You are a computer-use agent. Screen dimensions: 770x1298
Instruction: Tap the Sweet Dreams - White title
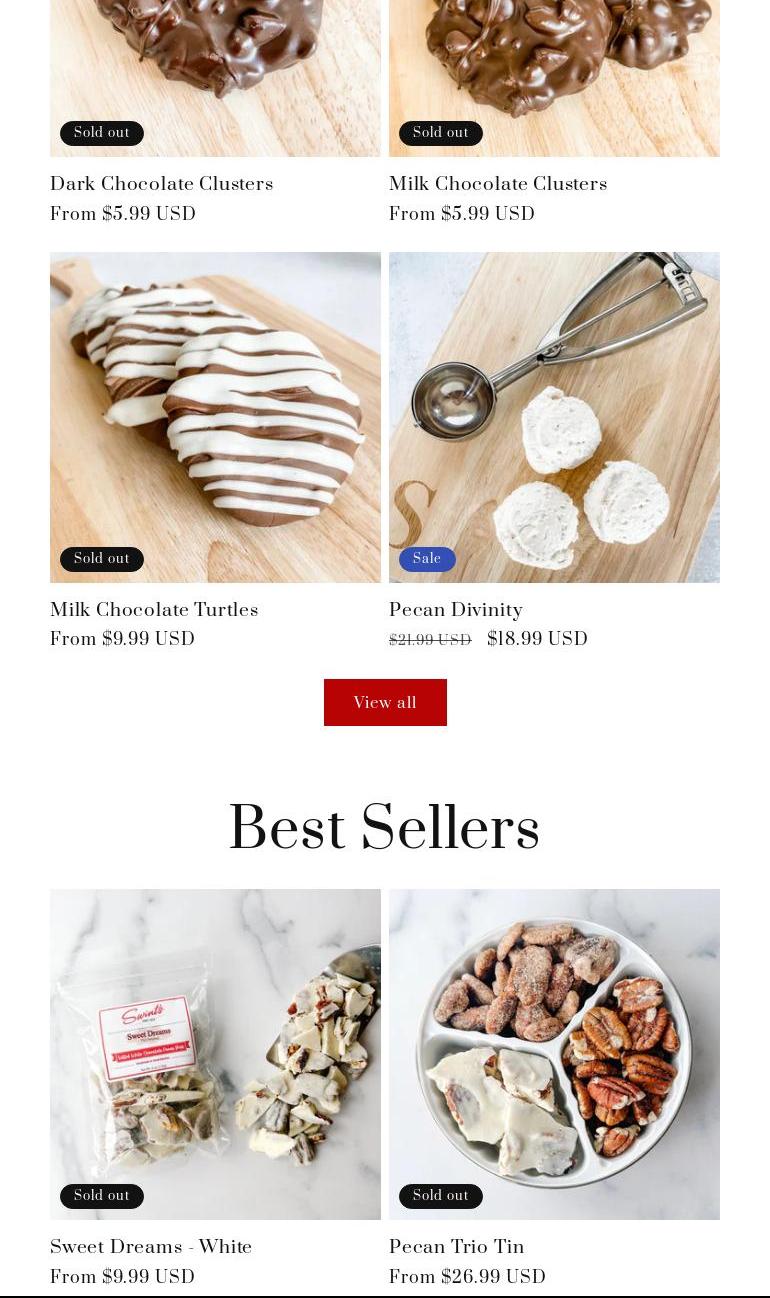(x=151, y=1247)
